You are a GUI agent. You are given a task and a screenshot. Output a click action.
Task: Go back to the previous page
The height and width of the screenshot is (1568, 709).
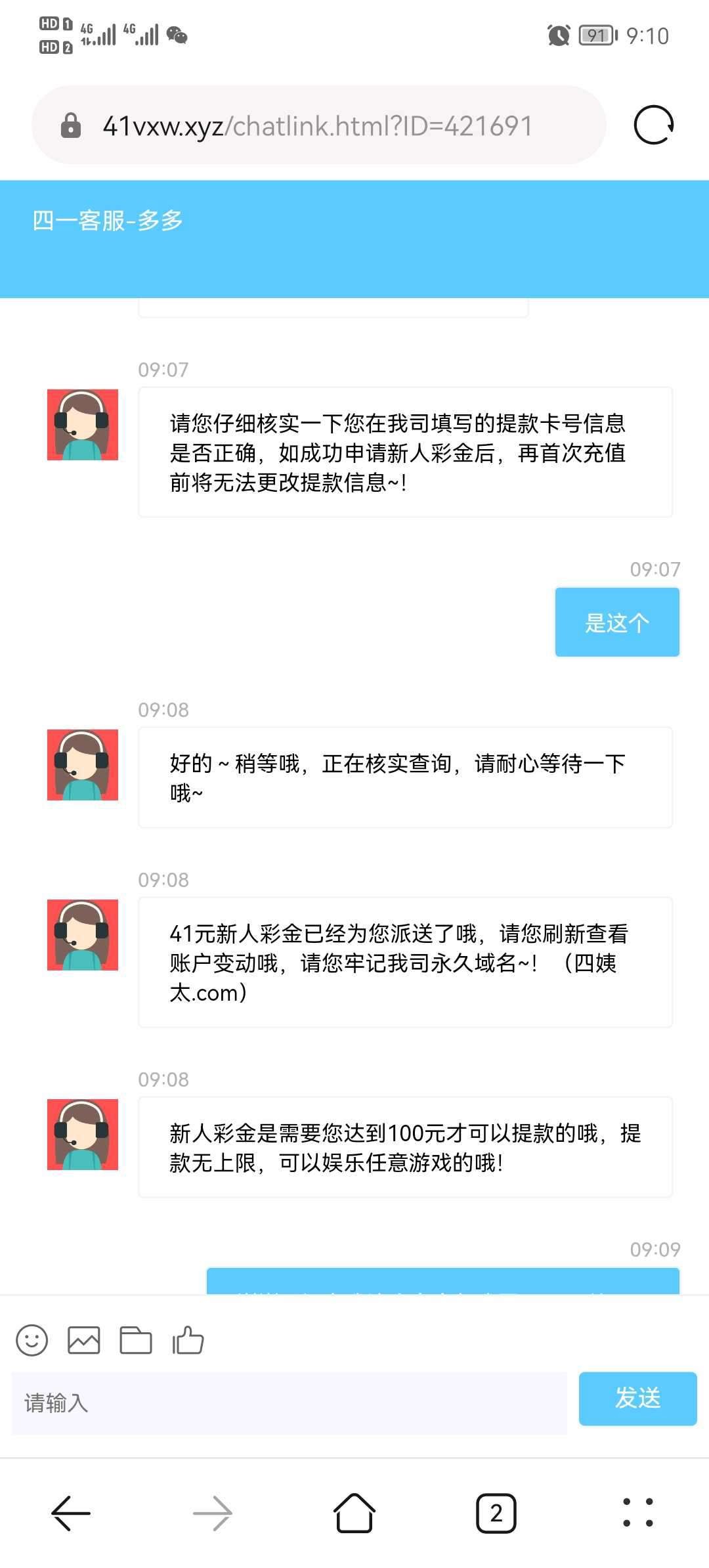71,1513
